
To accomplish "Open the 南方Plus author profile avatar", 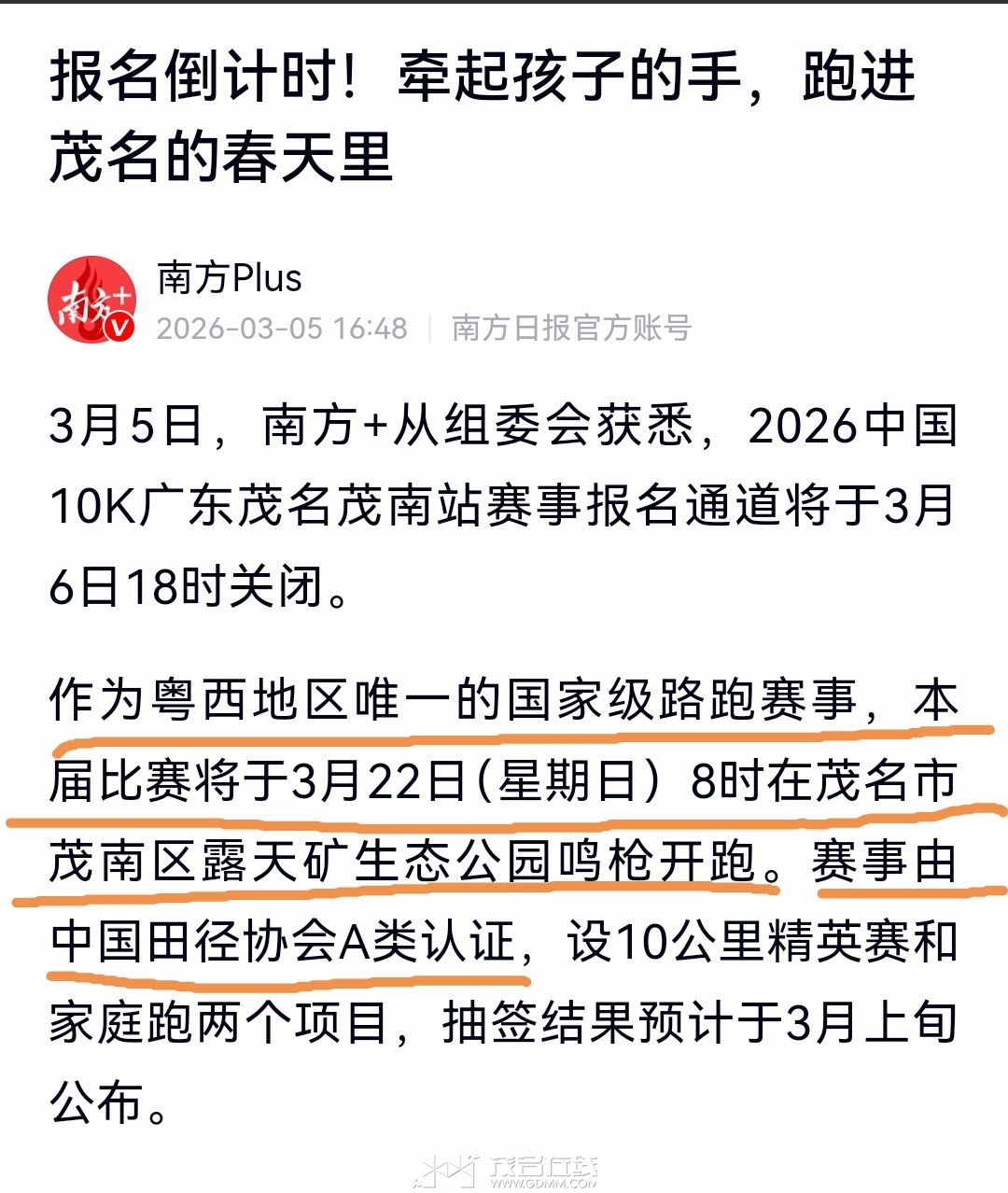I will click(91, 300).
